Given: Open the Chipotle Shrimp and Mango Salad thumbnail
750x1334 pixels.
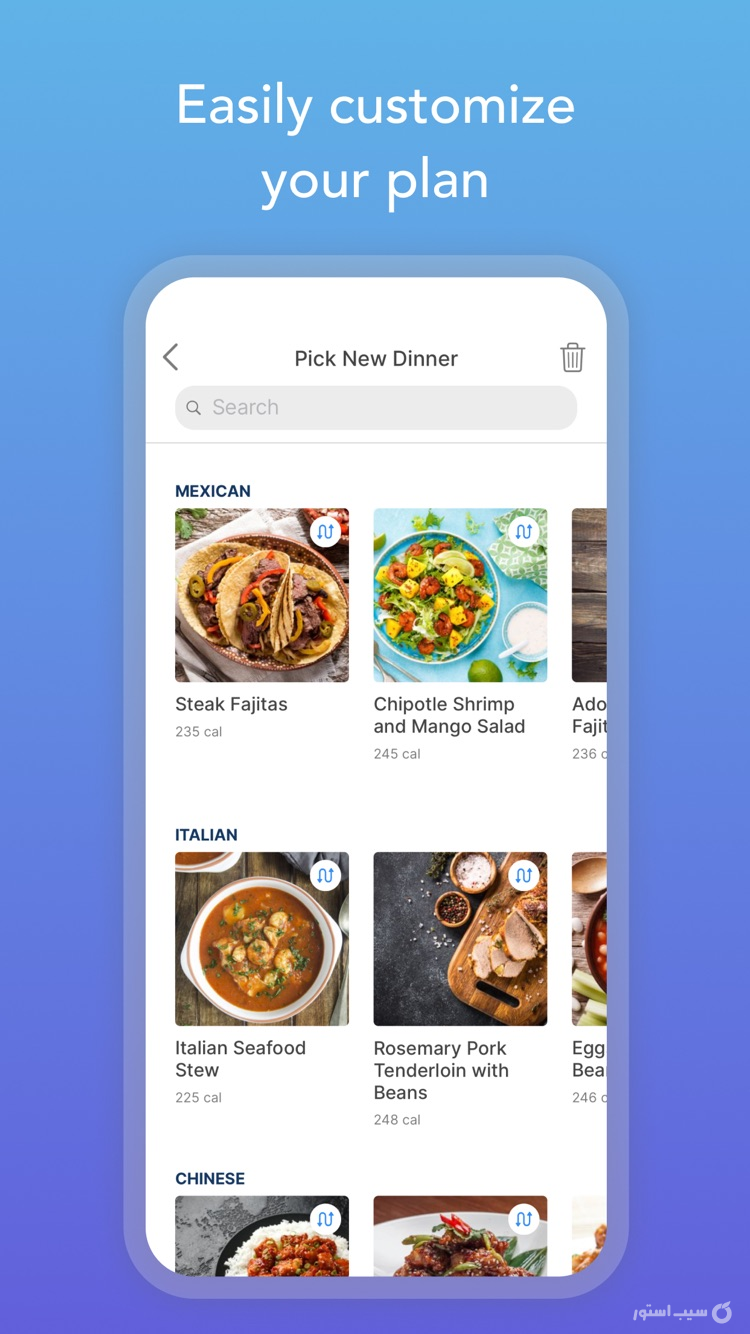Looking at the screenshot, I should tap(460, 595).
